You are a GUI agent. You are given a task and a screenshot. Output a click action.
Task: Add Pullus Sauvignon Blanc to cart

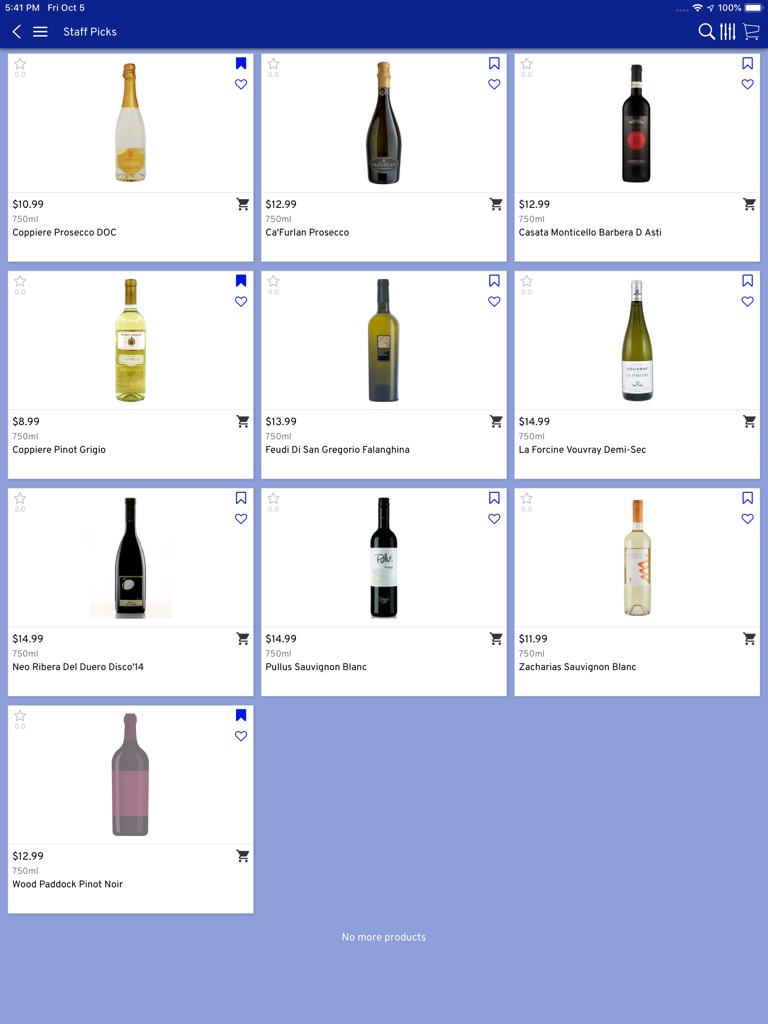[495, 638]
